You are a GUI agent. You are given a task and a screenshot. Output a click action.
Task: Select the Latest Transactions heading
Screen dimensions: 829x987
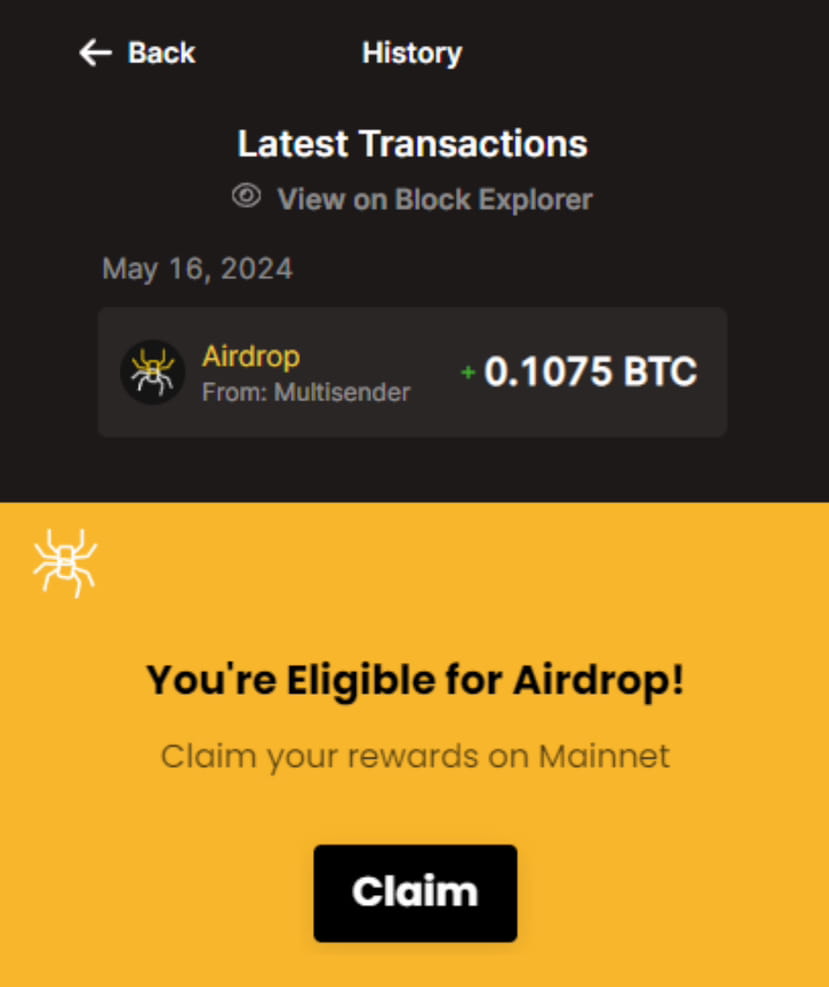(x=412, y=143)
